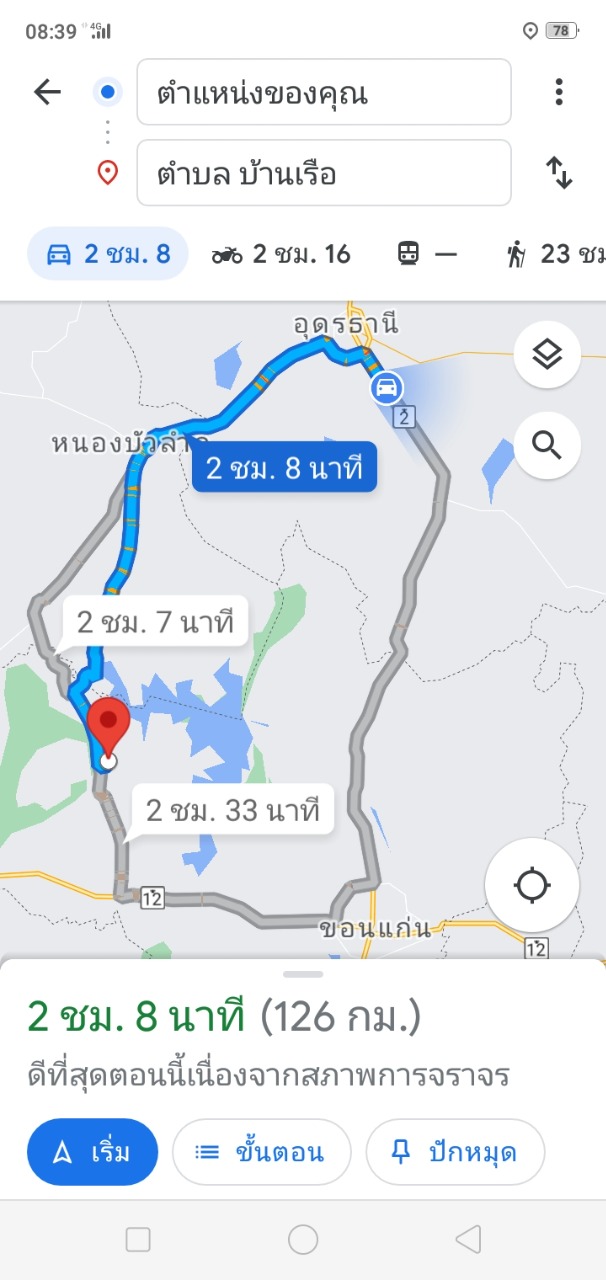This screenshot has width=606, height=1280.
Task: Switch to motorcycle mode 2 ชม. 16
Action: [x=281, y=254]
